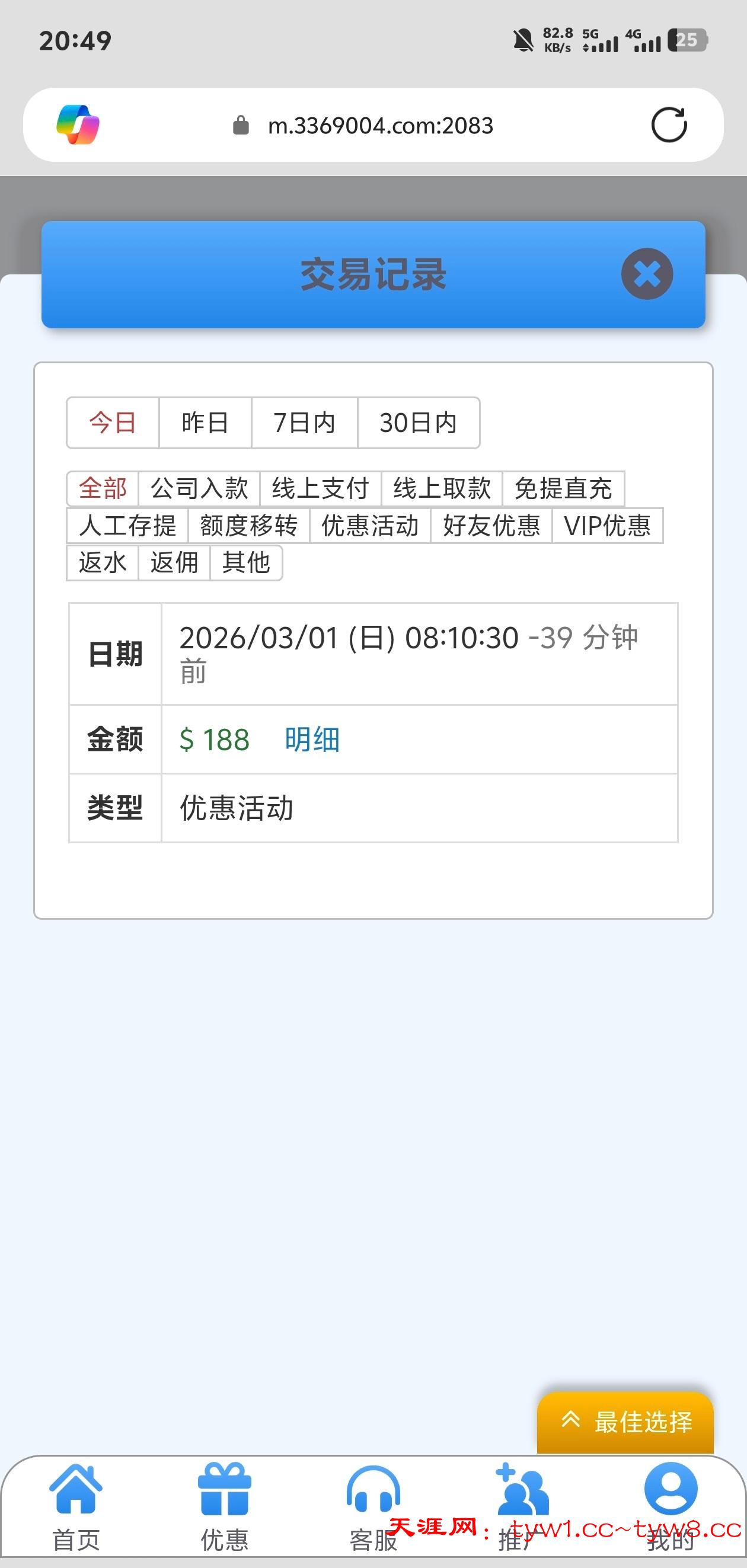Show records for 30日内
Image resolution: width=747 pixels, height=1568 pixels.
tap(418, 423)
